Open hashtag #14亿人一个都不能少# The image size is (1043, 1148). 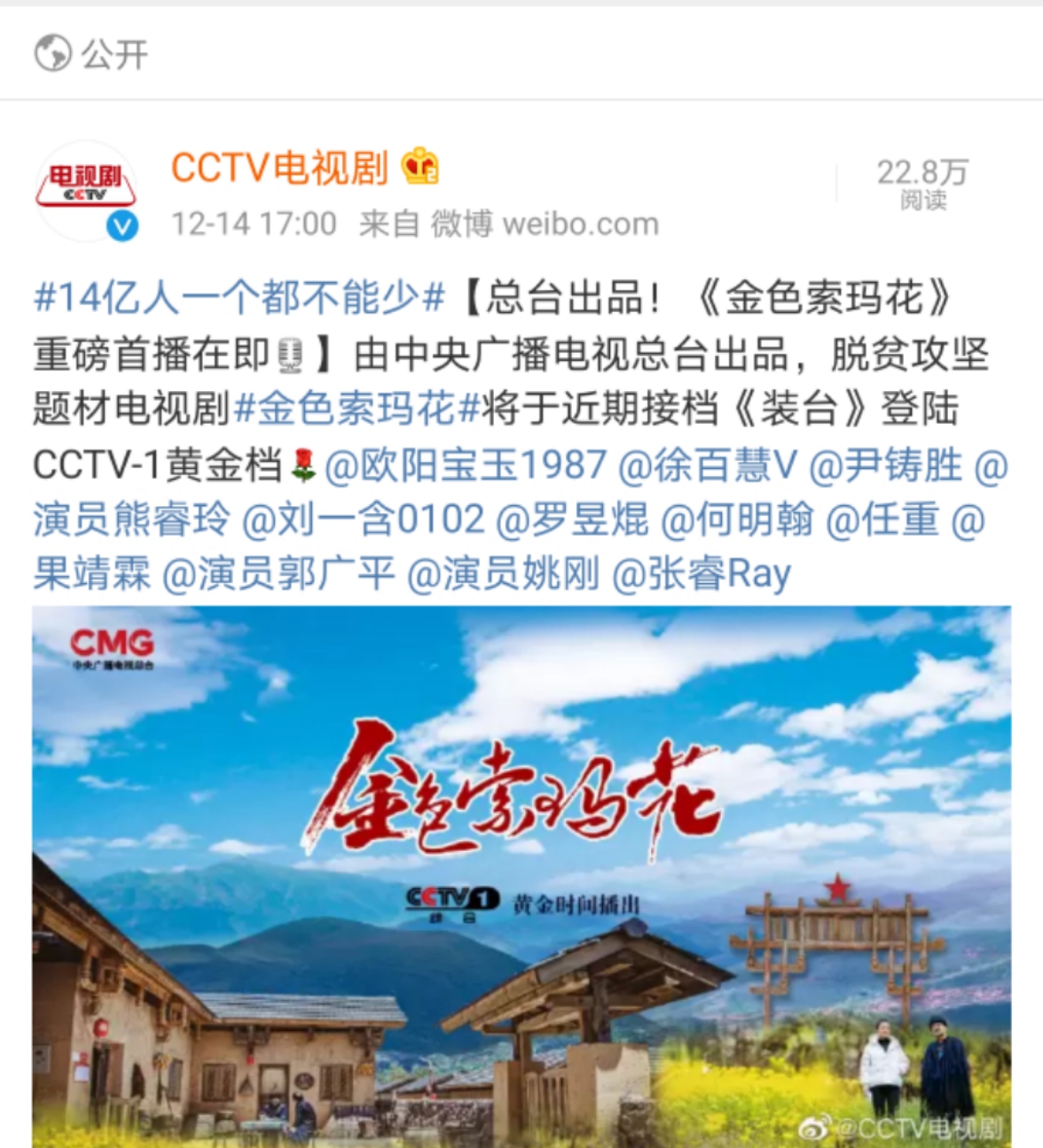point(239,298)
